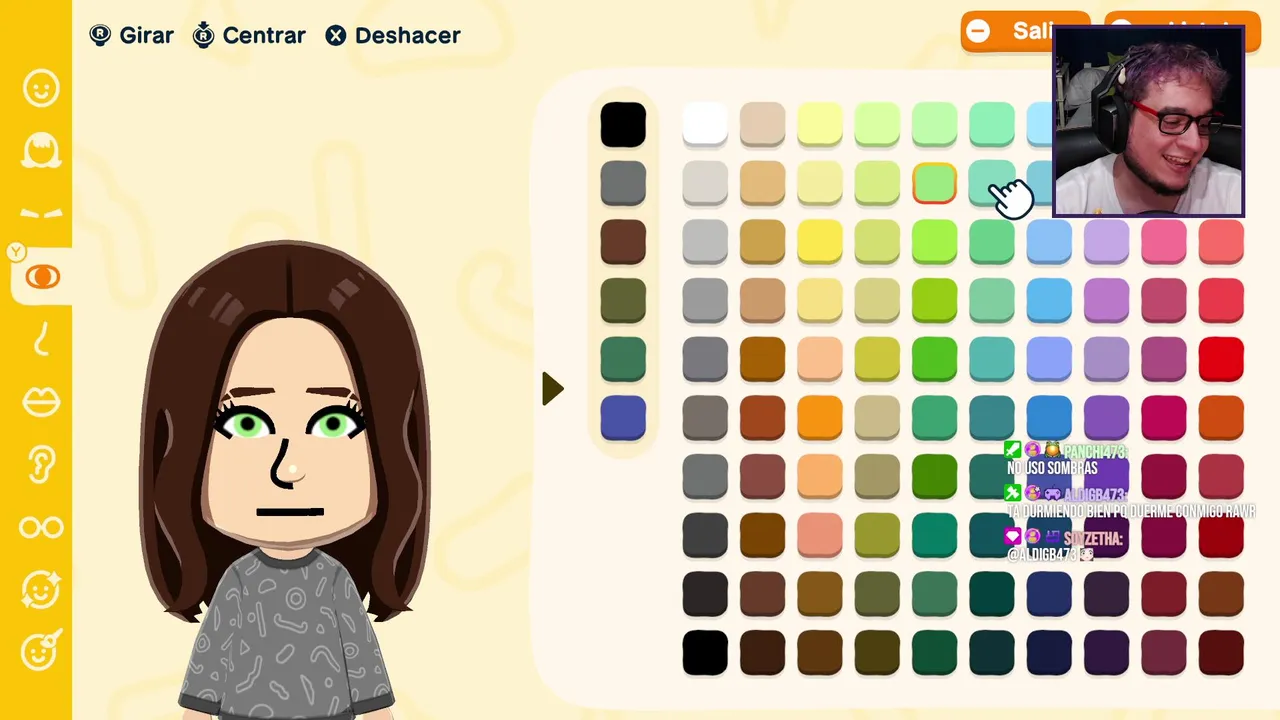Tap Girar to rotate the character
Image resolution: width=1280 pixels, height=720 pixels.
click(x=132, y=36)
